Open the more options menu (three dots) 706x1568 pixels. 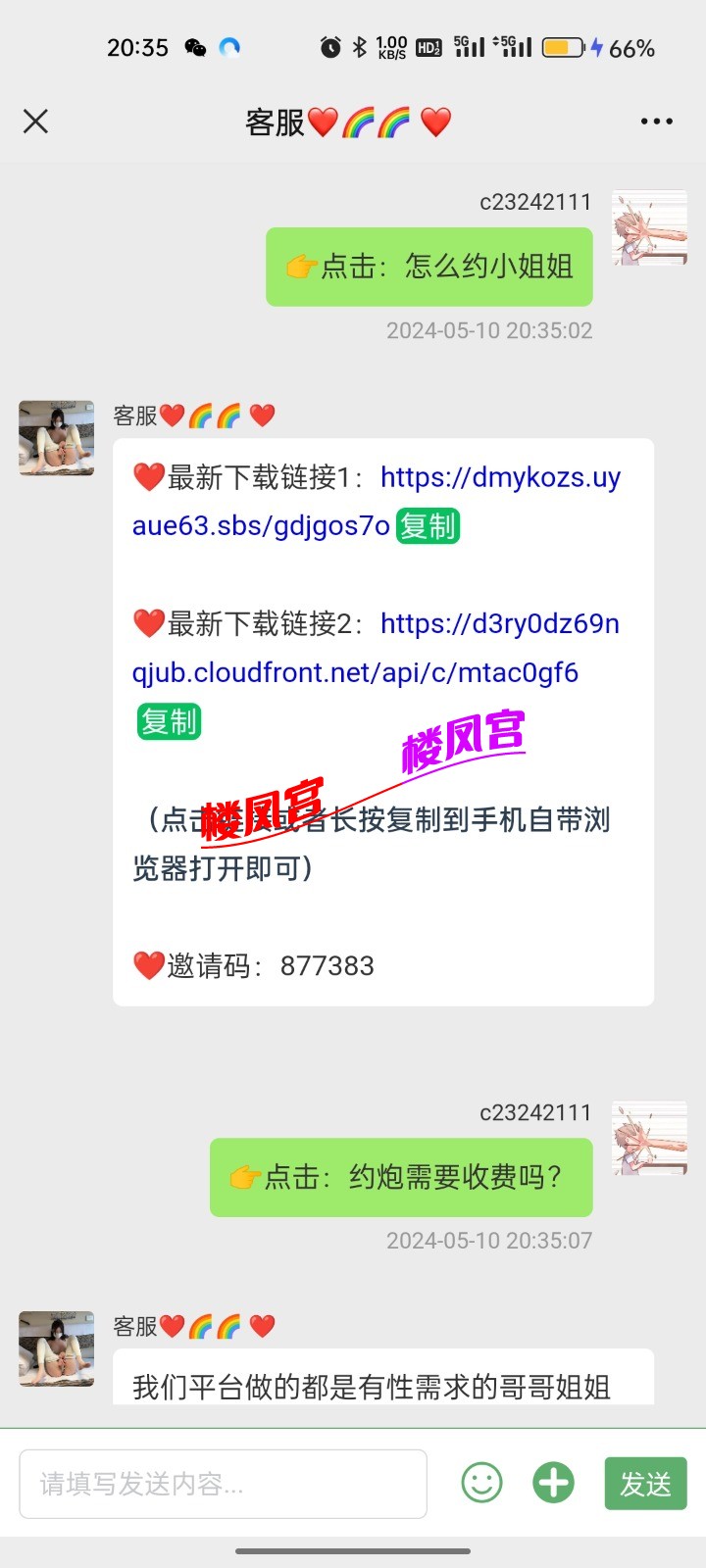coord(654,121)
